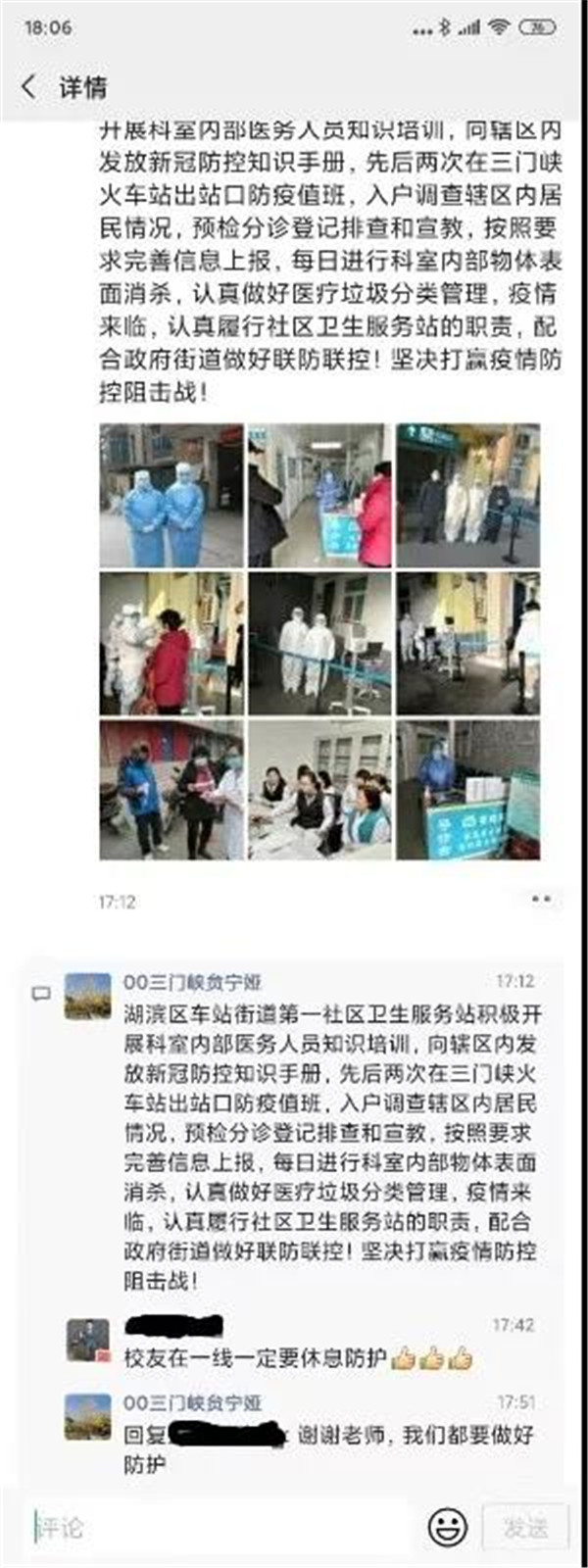Viewport: 588px width, 1568px height.
Task: Open the two-dot like/comment menu
Action: (x=540, y=899)
